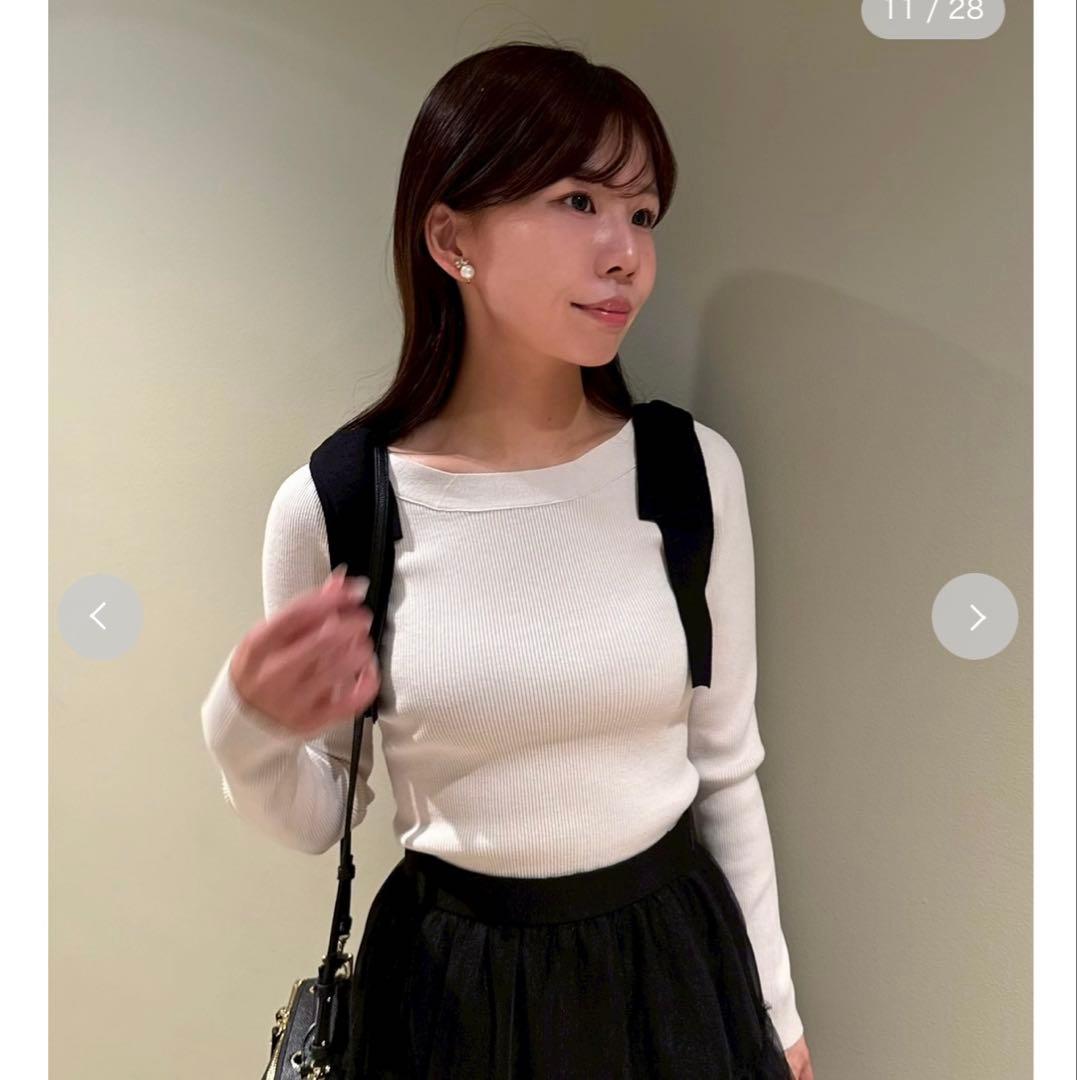The height and width of the screenshot is (1080, 1077).
Task: Go to the next photo
Action: point(975,617)
